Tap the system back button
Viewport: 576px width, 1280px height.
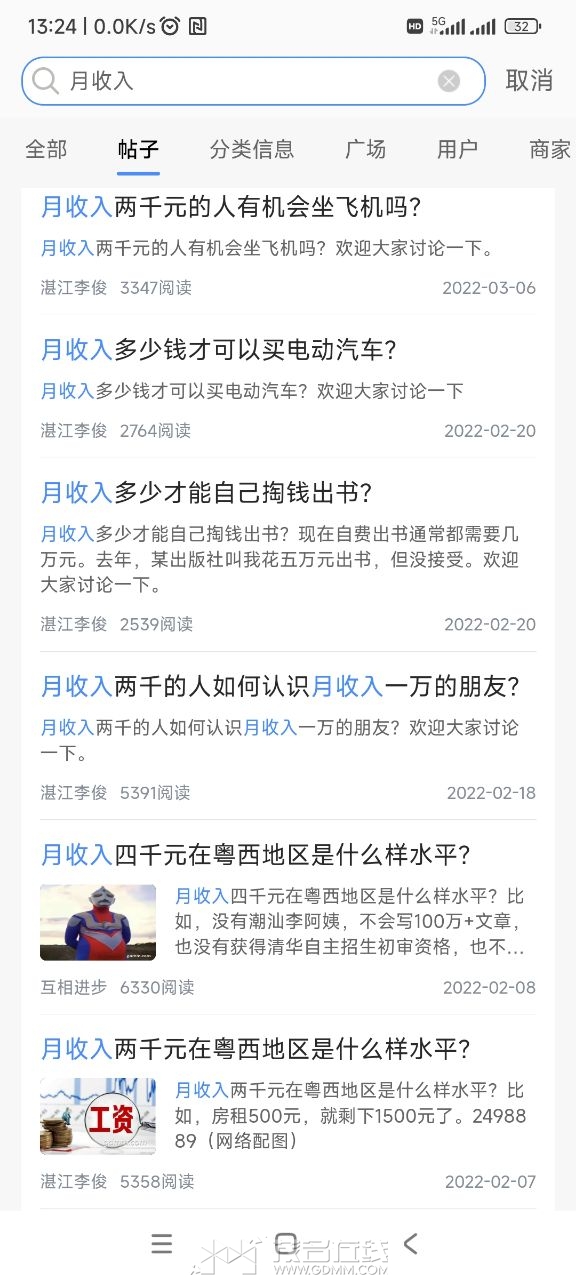tap(410, 1243)
